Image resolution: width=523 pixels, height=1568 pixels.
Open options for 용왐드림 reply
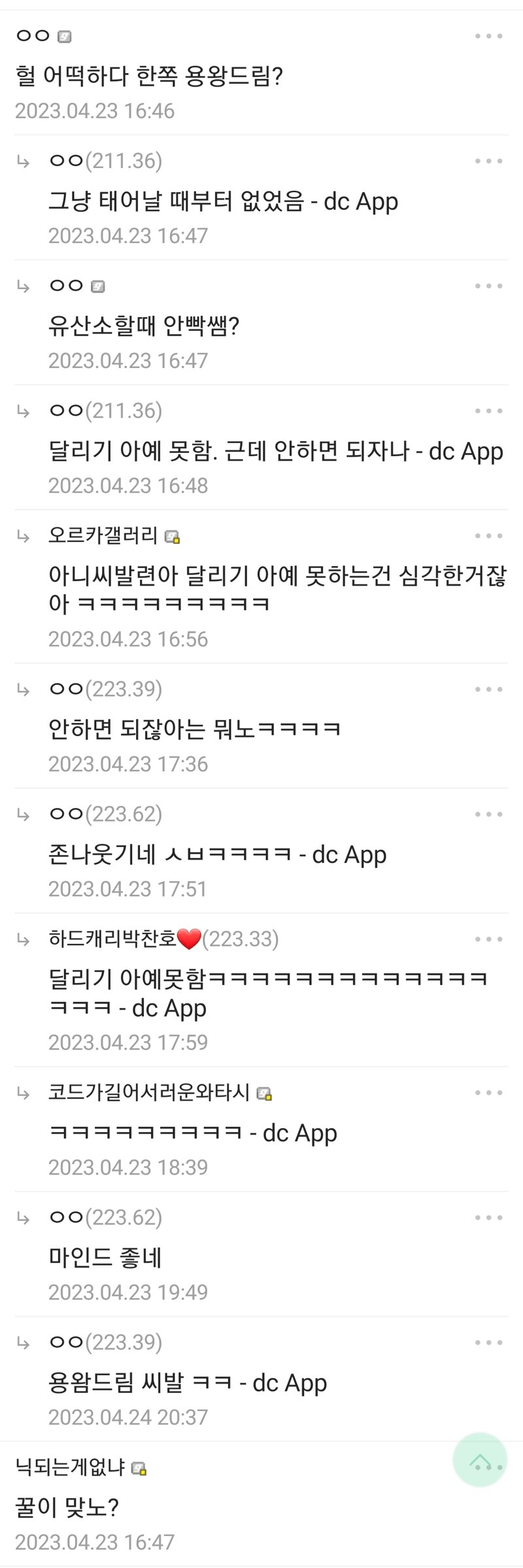click(x=488, y=1343)
